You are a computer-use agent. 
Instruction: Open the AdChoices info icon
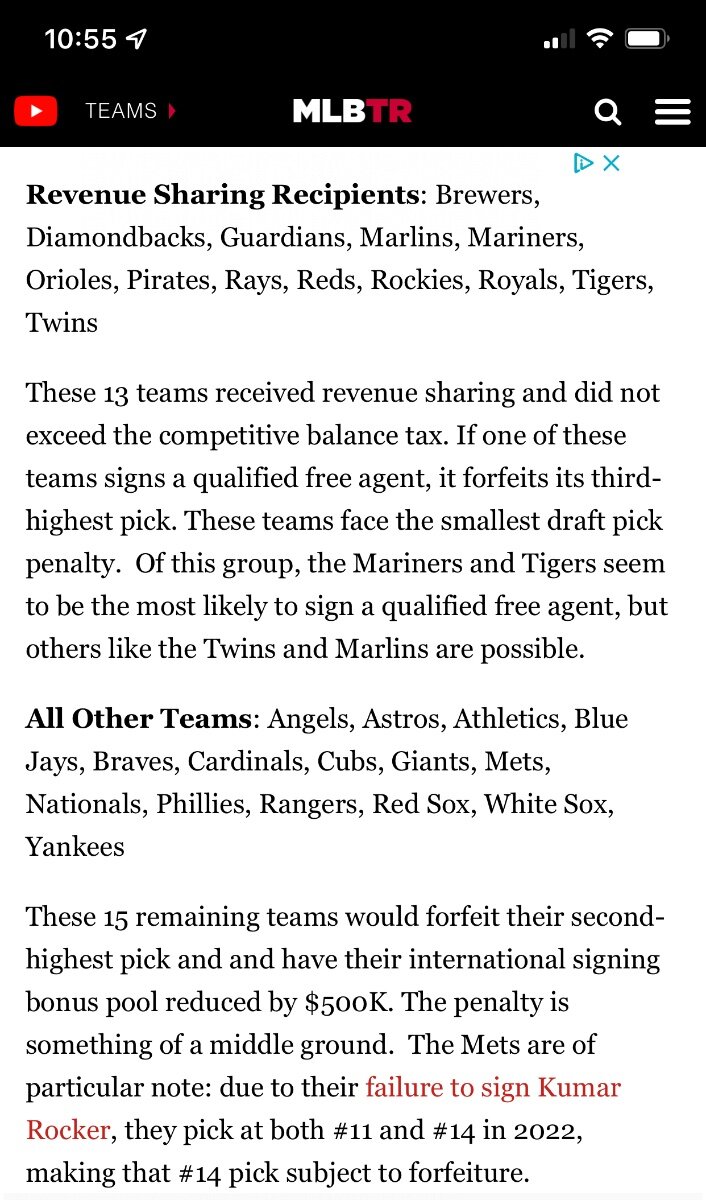tap(584, 163)
